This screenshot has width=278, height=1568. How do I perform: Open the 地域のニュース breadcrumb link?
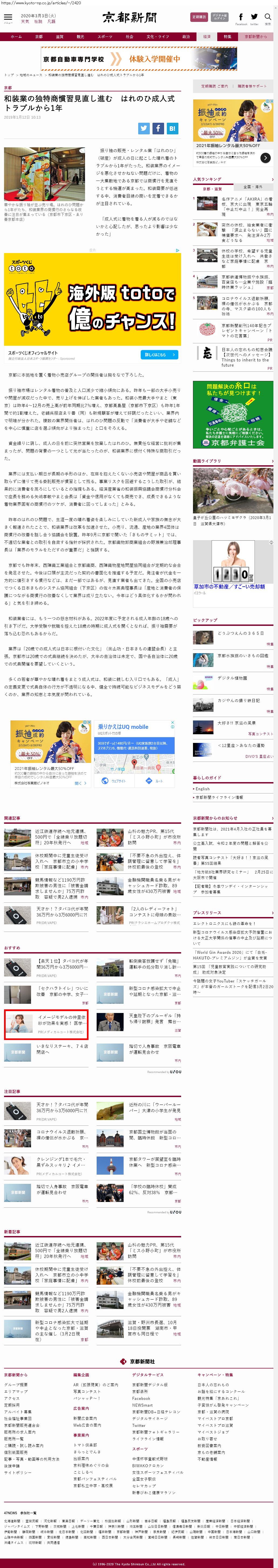(31, 75)
